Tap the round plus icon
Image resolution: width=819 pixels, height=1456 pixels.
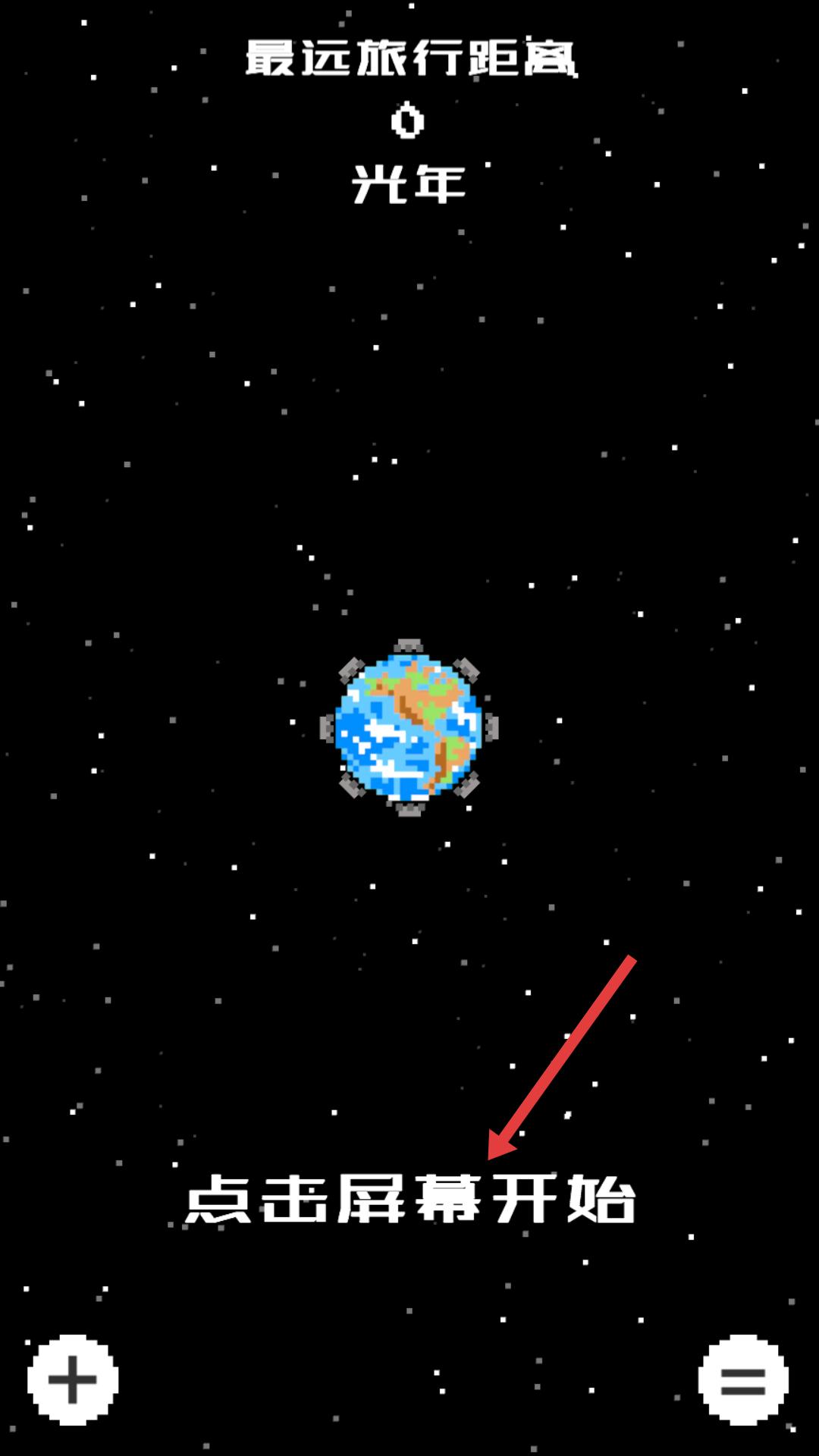[73, 1379]
